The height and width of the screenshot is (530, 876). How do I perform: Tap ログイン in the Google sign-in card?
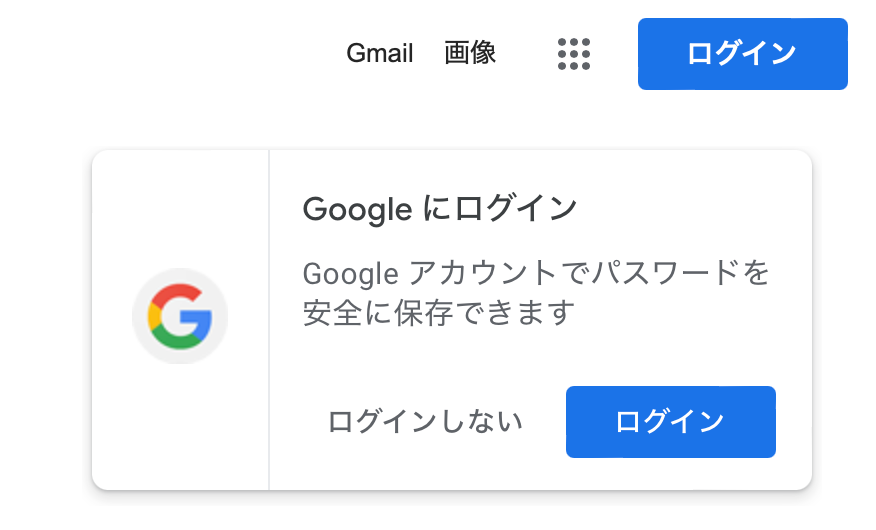click(x=670, y=422)
